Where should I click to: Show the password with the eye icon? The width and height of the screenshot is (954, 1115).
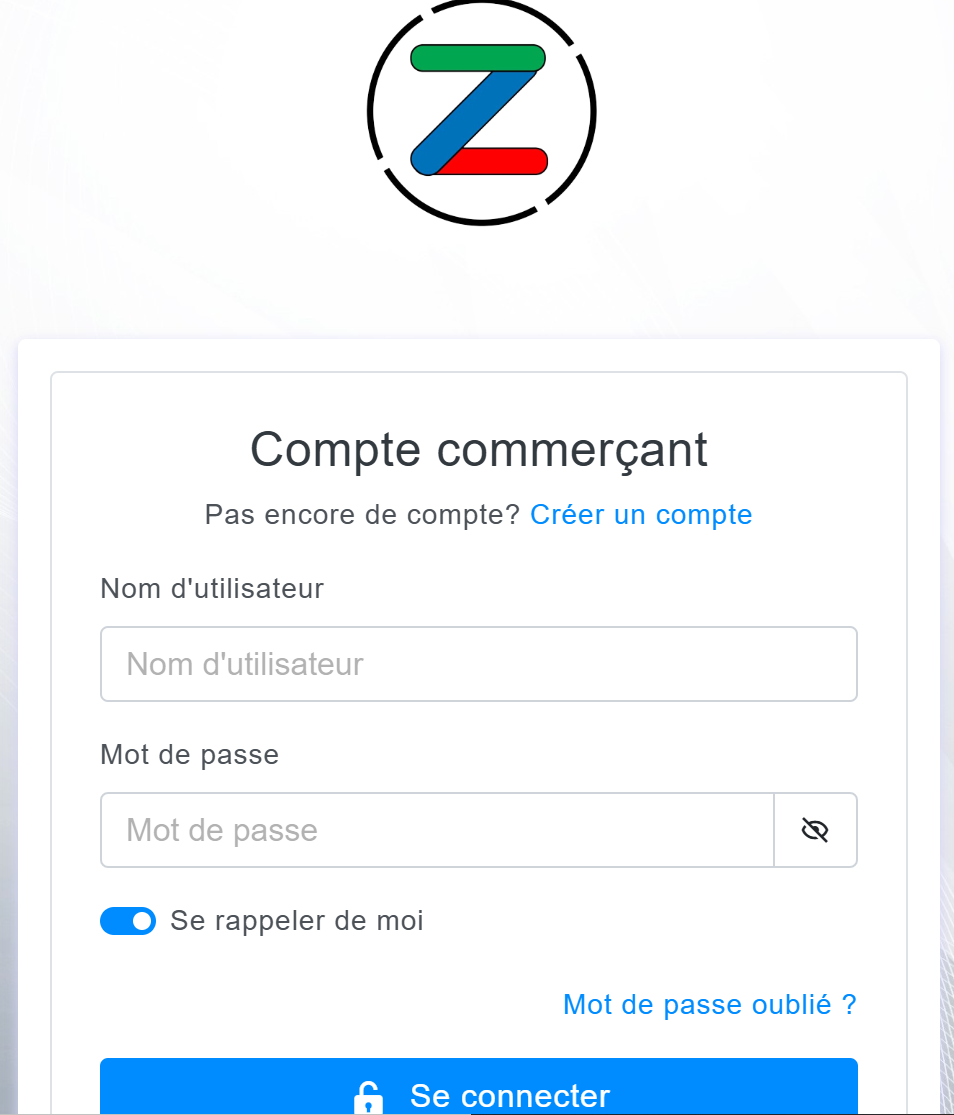[x=815, y=830]
